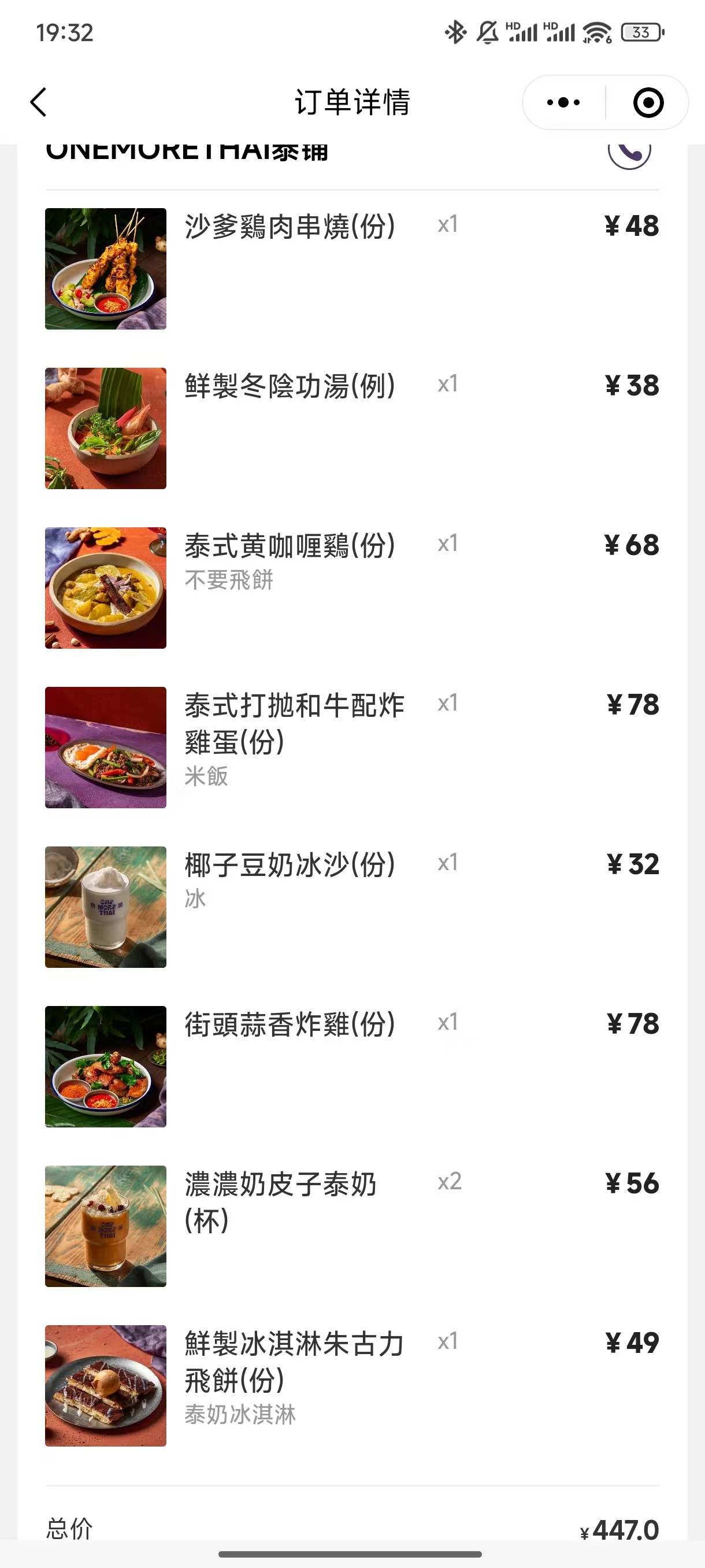705x1568 pixels.
Task: Call the restaurant with the phone icon
Action: click(x=629, y=151)
